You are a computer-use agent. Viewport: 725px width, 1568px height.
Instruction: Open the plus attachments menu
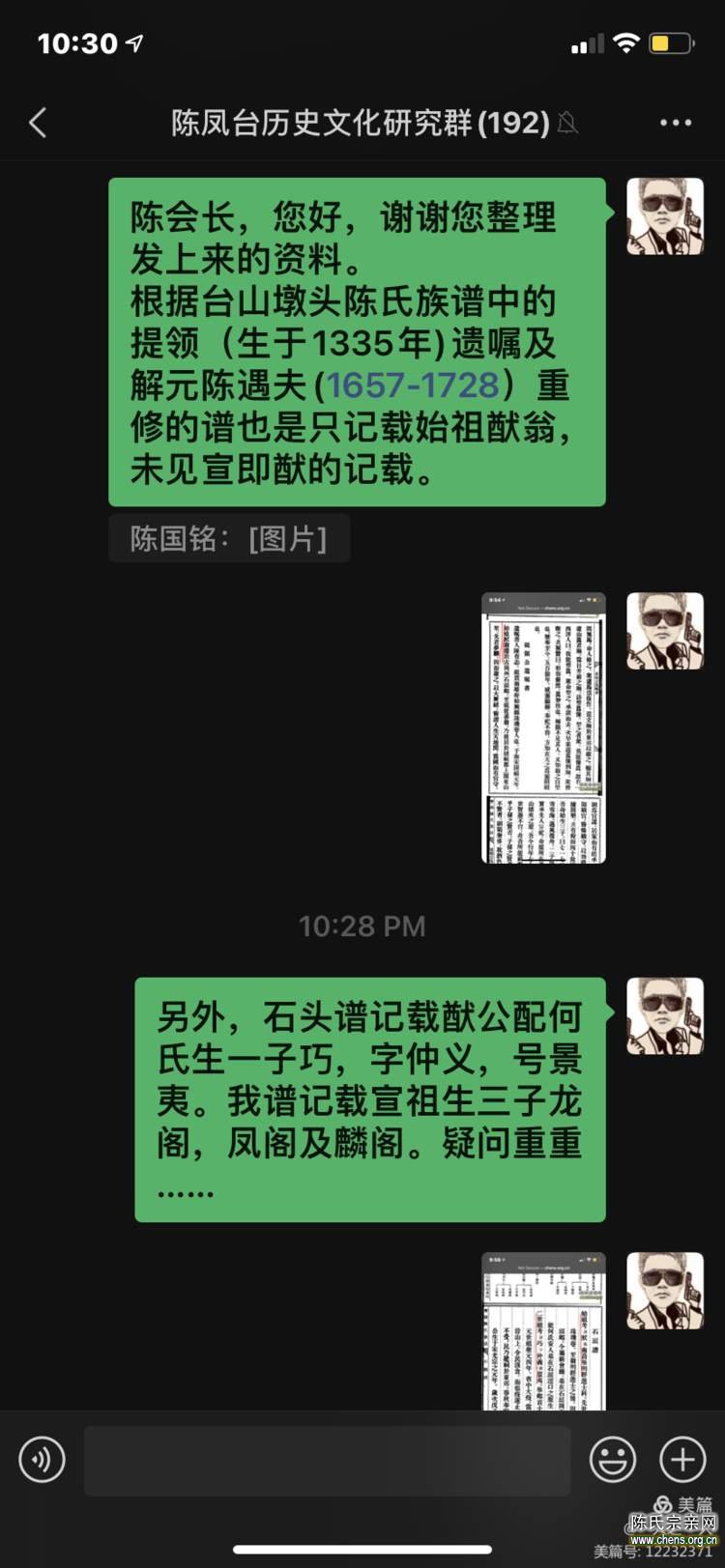(682, 1459)
